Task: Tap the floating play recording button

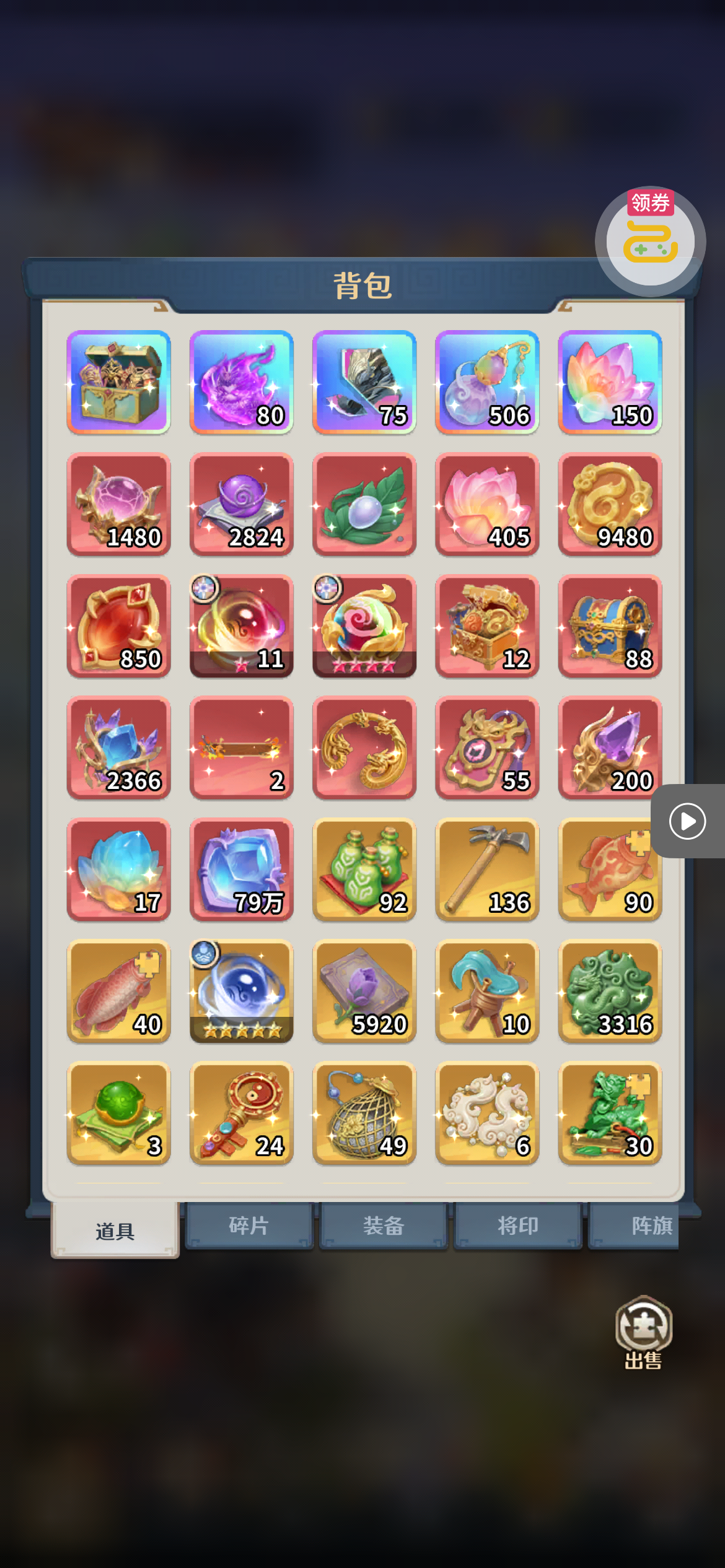Action: 688,821
